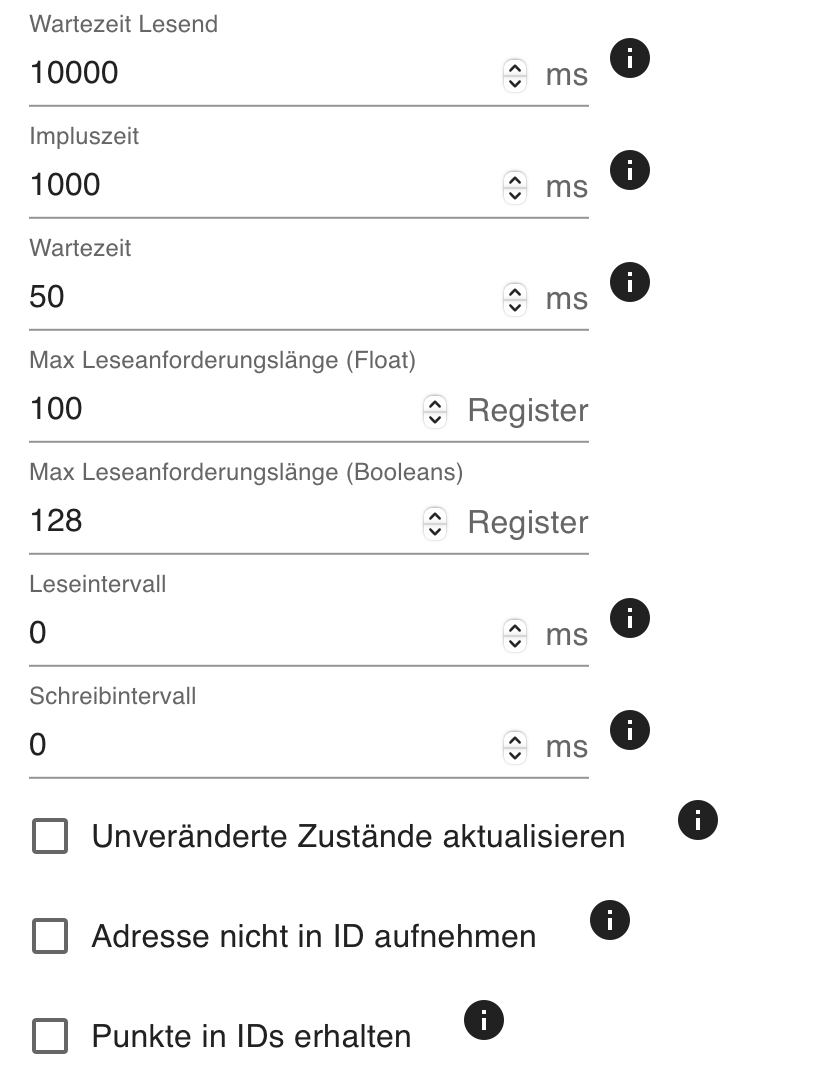Adjust stepper for Max Leseanforderungslänge (Booleans)
The height and width of the screenshot is (1066, 830).
(434, 523)
